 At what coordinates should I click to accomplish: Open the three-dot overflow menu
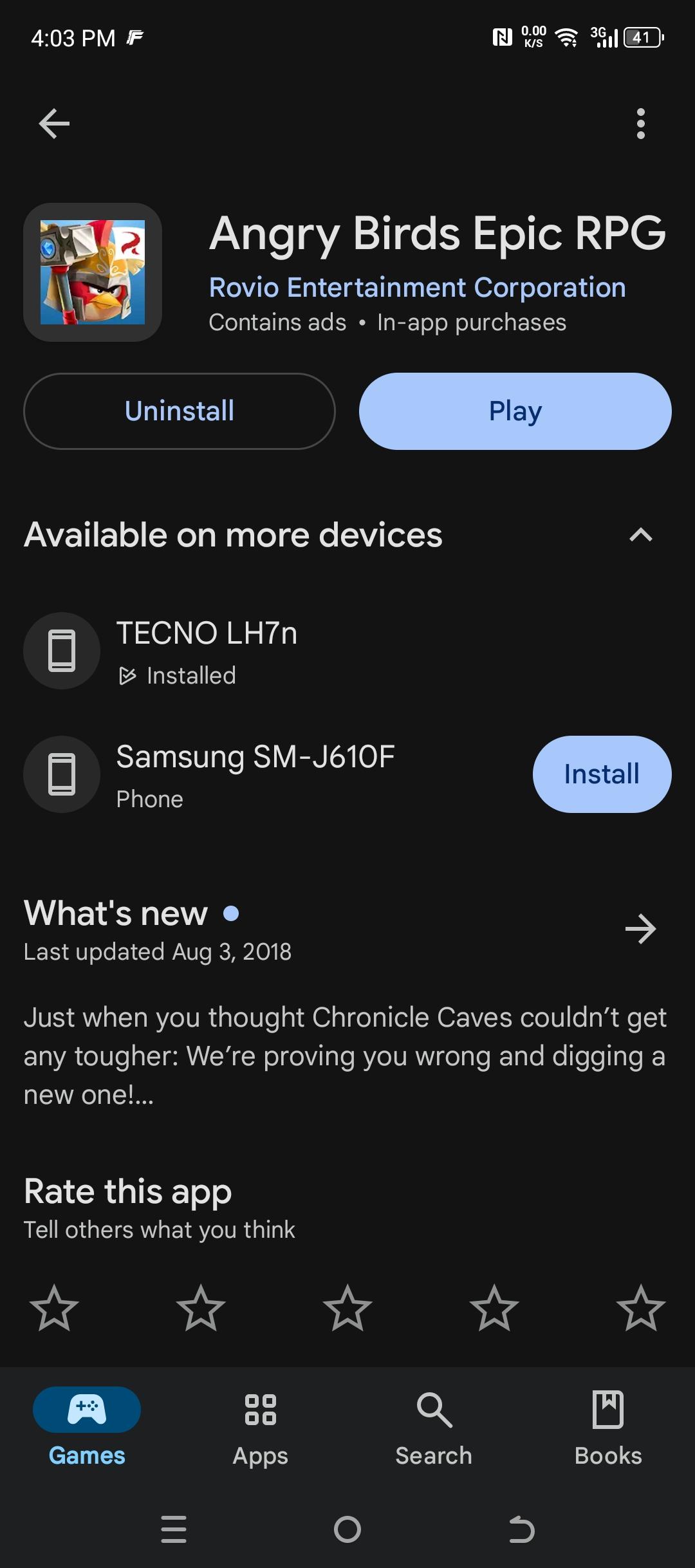pyautogui.click(x=640, y=124)
